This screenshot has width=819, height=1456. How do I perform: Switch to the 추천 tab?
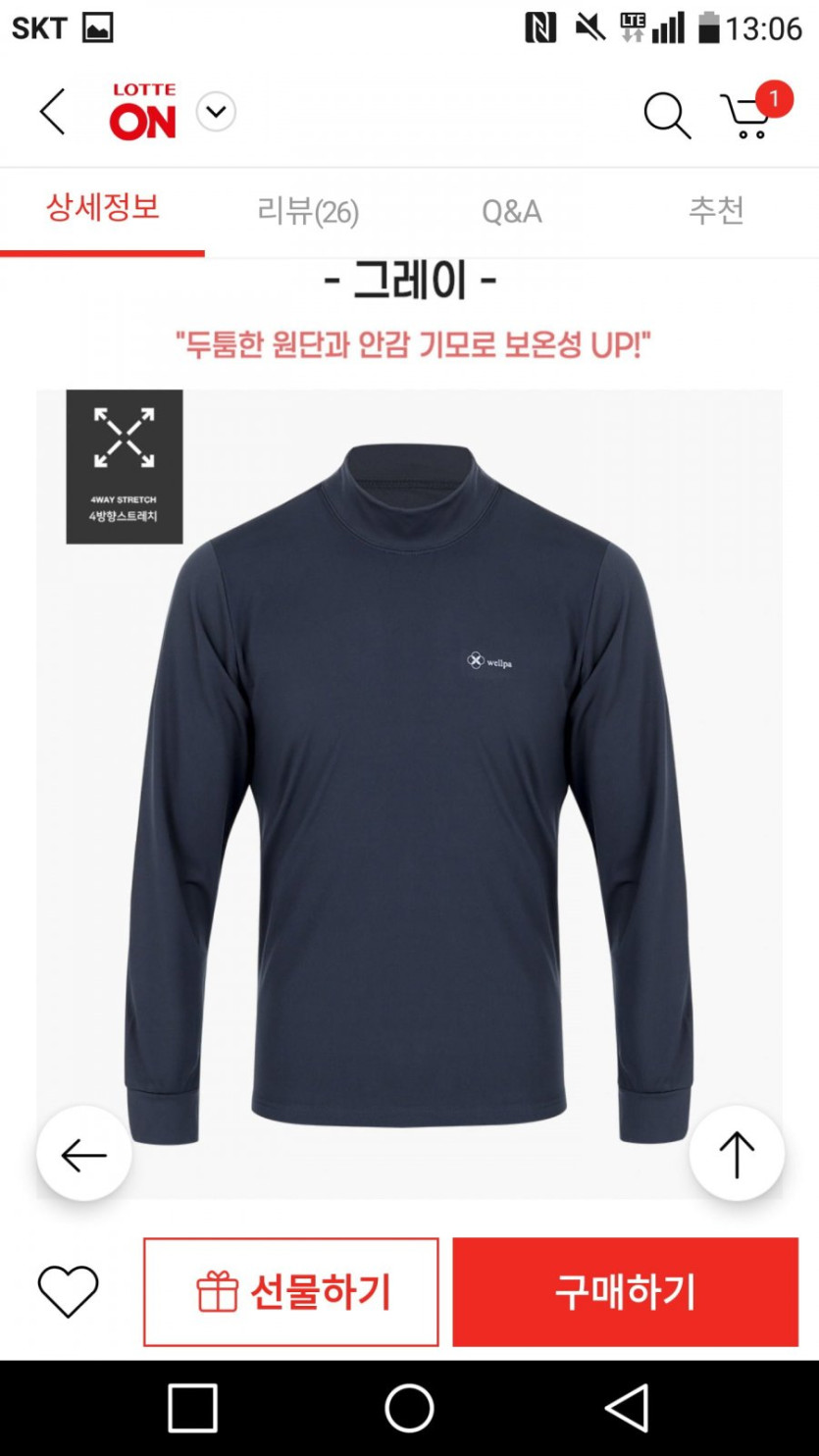(x=716, y=211)
